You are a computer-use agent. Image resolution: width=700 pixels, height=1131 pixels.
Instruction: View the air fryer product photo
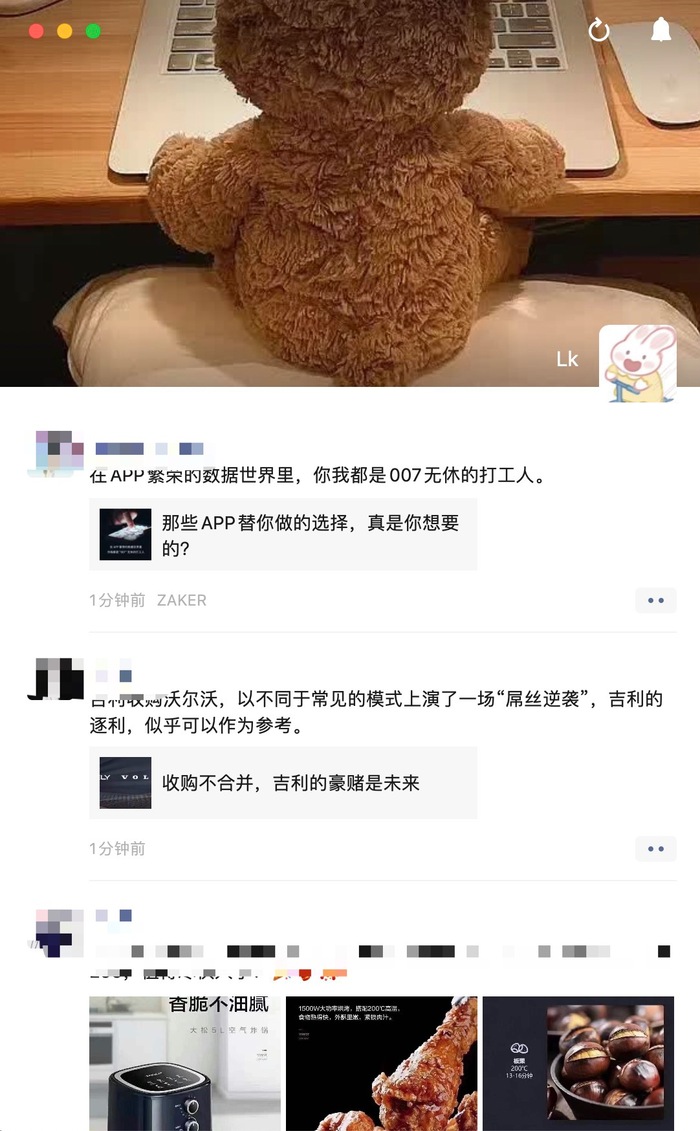tap(183, 1063)
